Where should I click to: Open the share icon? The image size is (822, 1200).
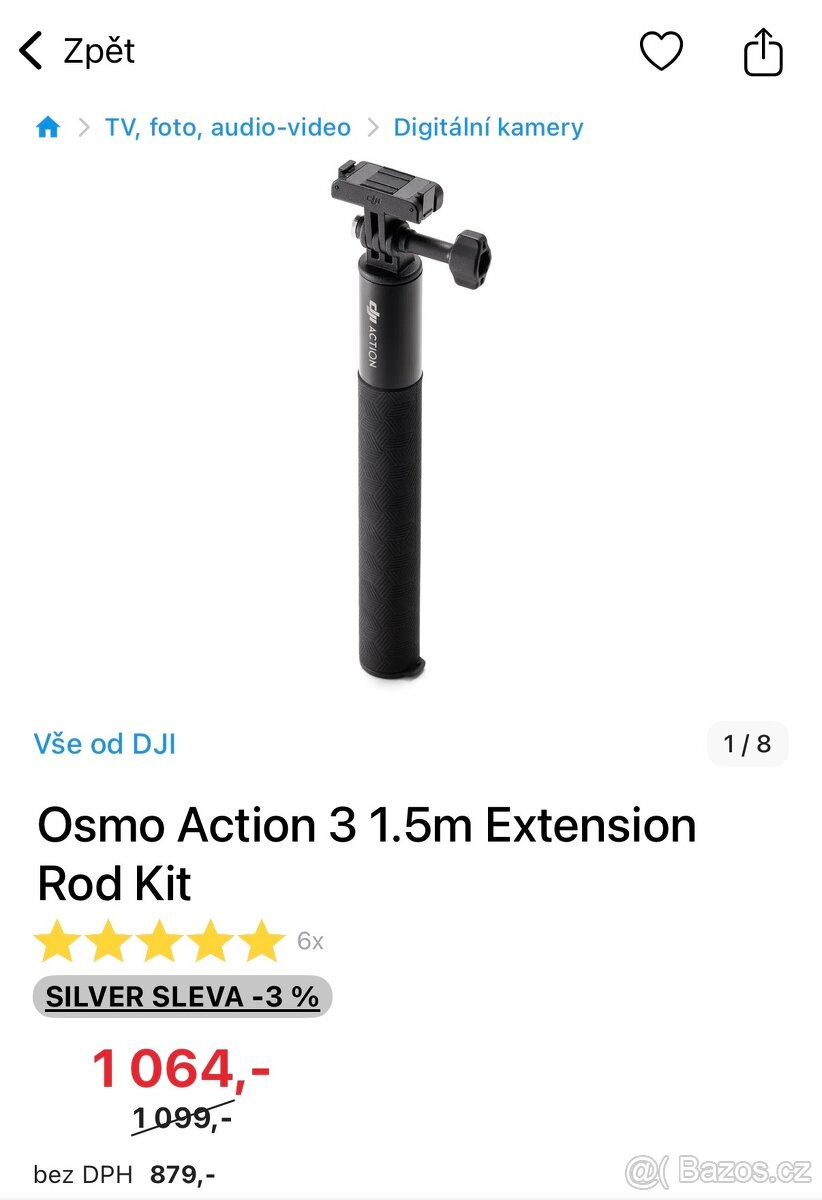(x=763, y=51)
